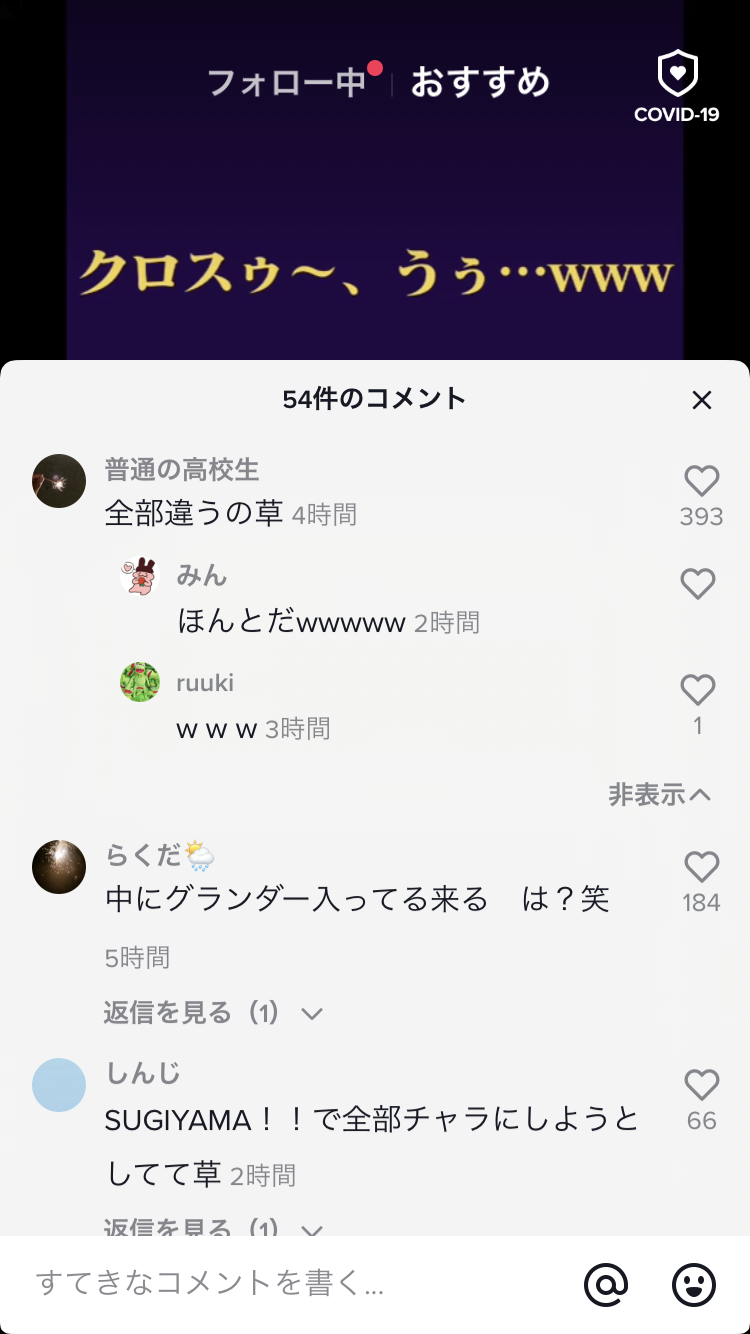The height and width of the screenshot is (1334, 750).
Task: Like しんじ's comment
Action: coord(701,1085)
